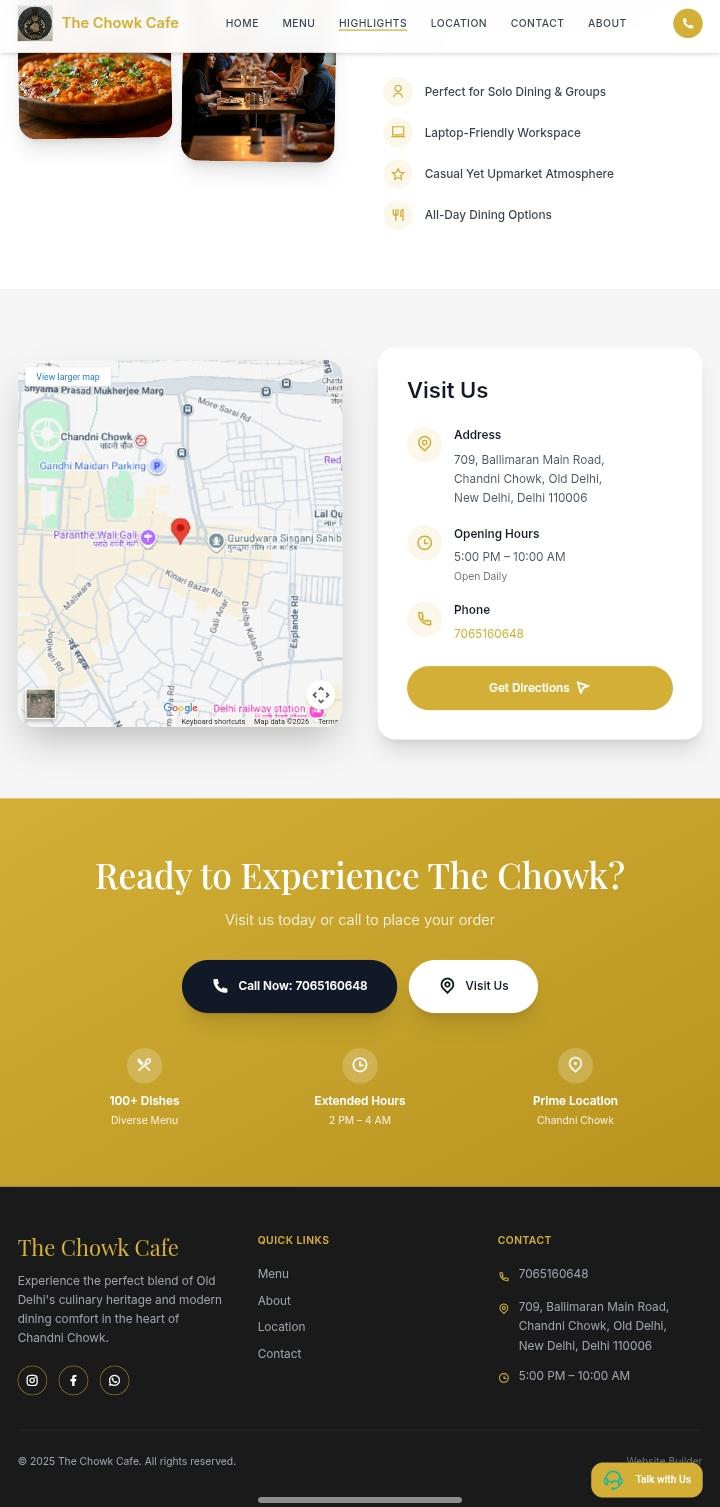
Task: Jump to Location in the top navigation
Action: (x=458, y=23)
